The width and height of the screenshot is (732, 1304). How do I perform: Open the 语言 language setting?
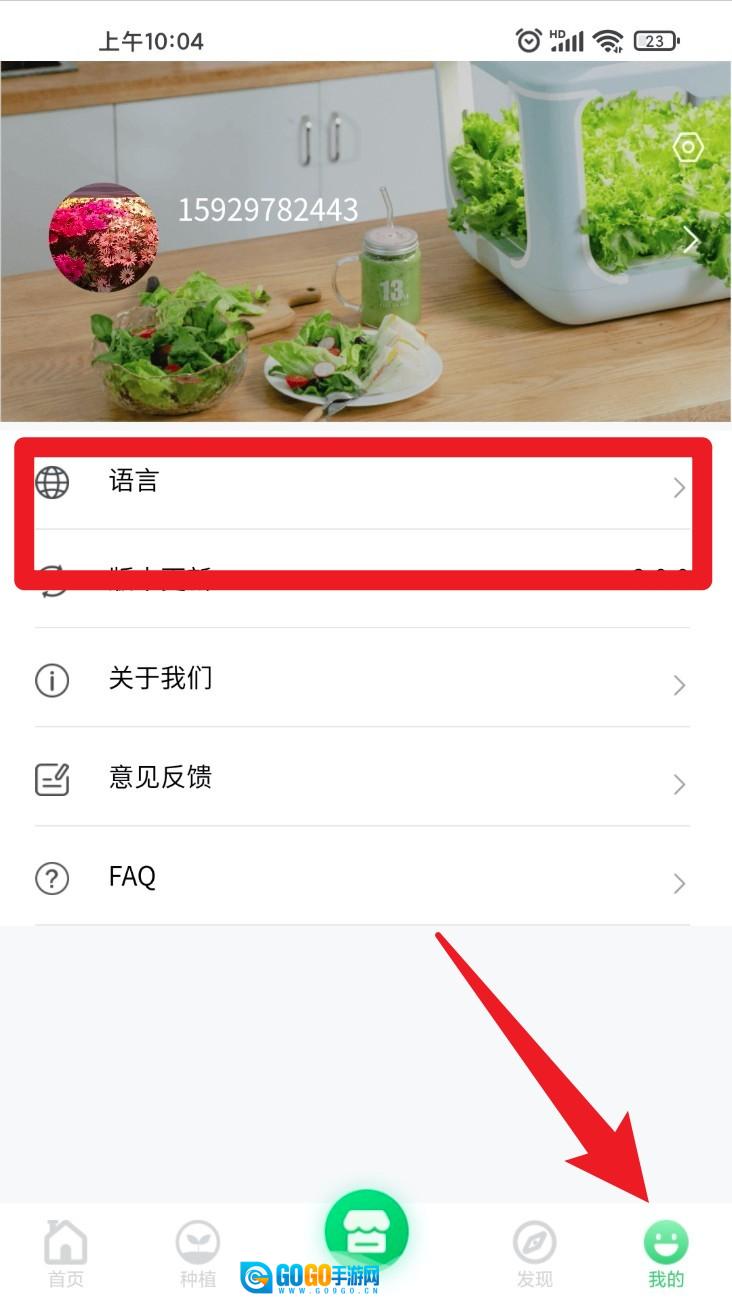coord(362,483)
